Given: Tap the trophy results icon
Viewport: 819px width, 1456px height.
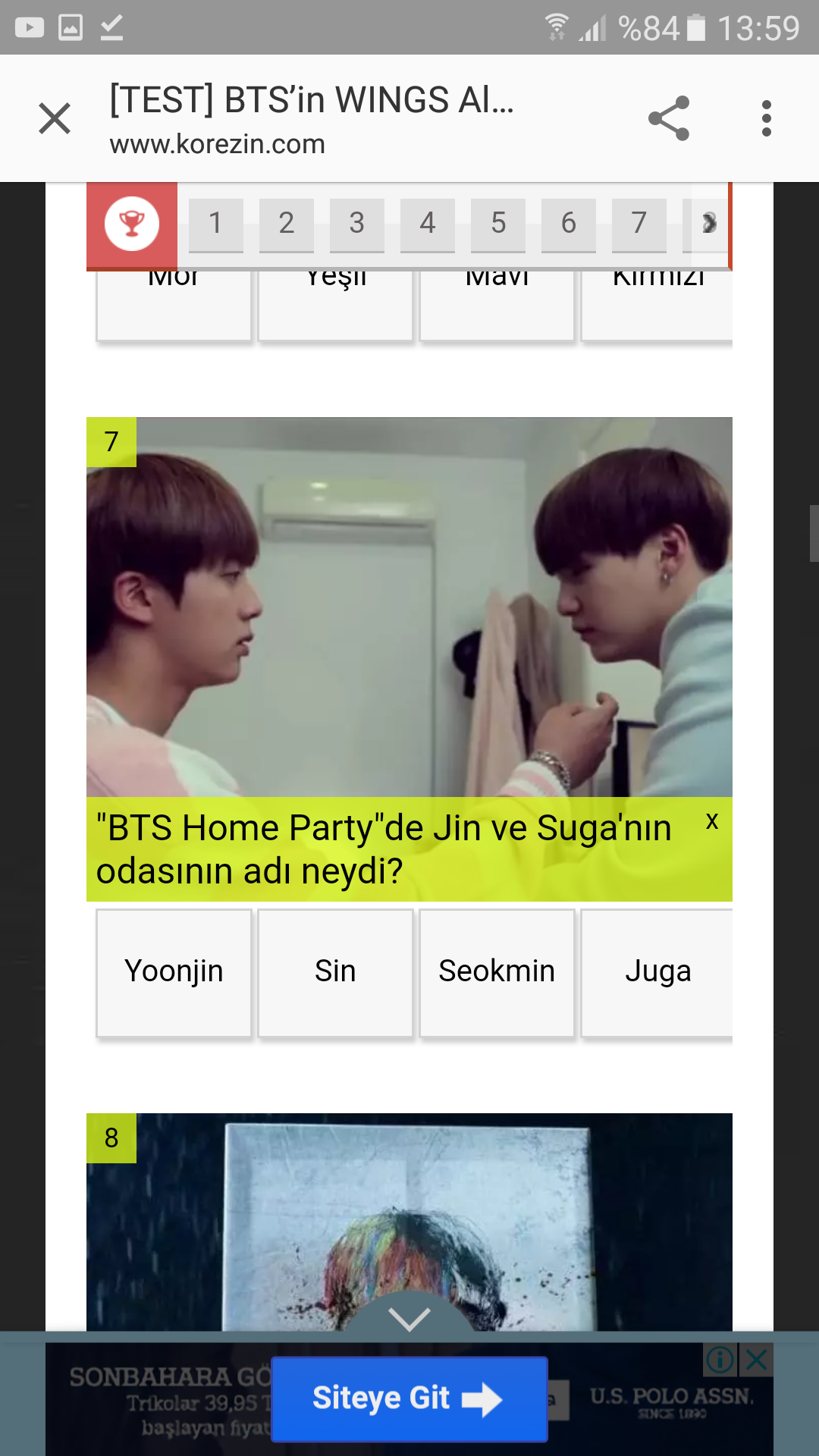Looking at the screenshot, I should (x=132, y=224).
